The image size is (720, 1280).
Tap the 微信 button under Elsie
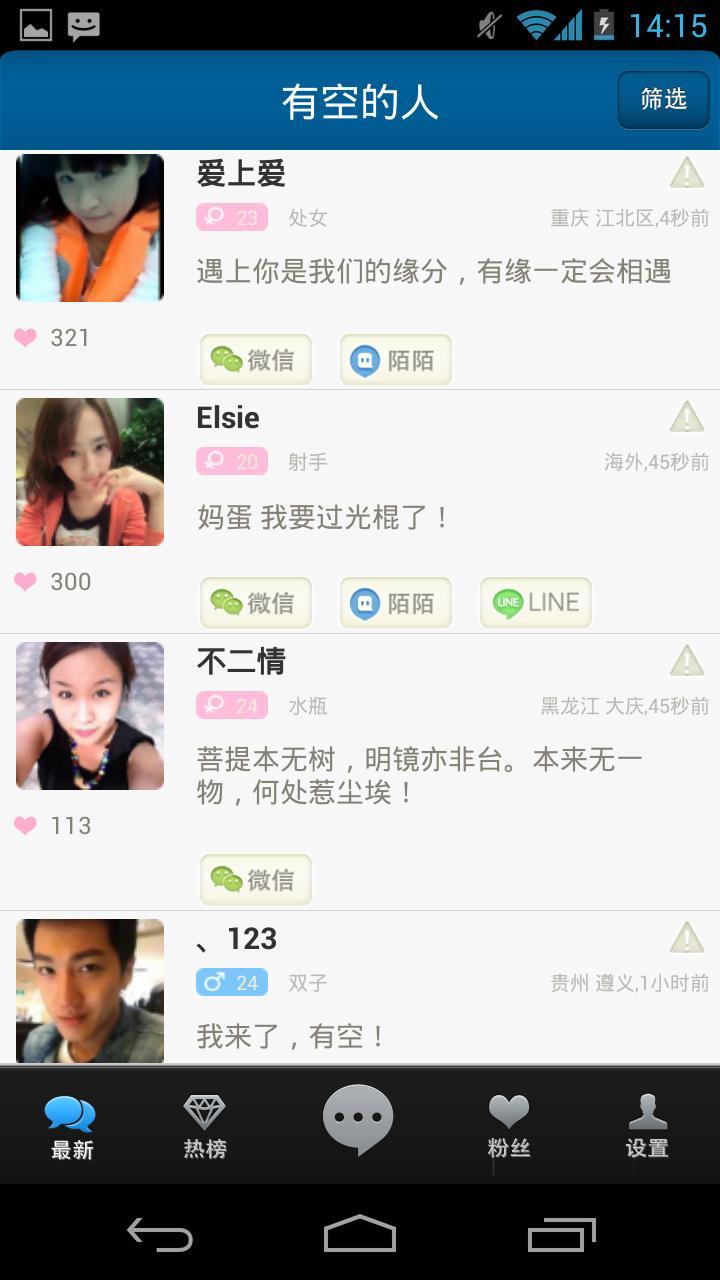click(256, 603)
